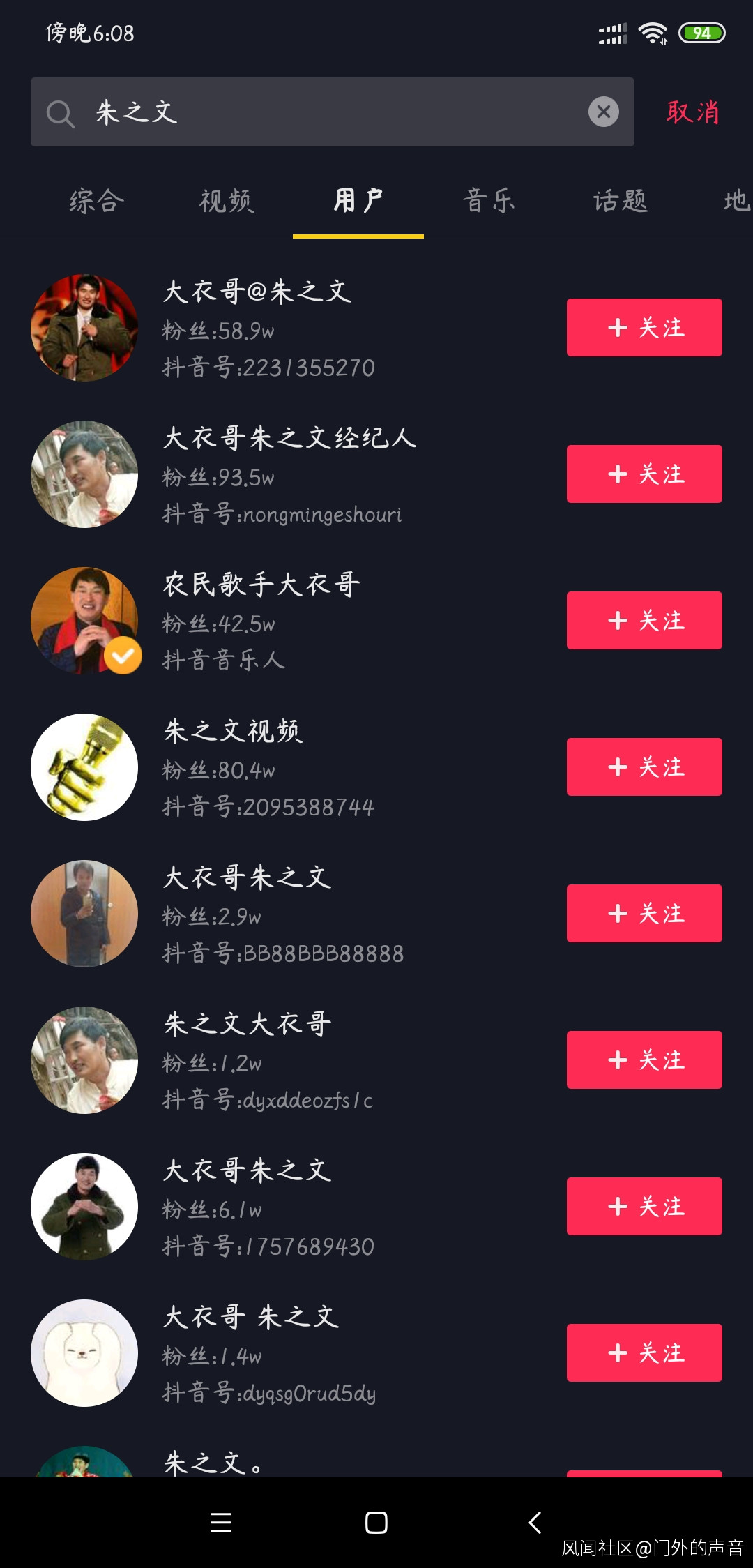Screen dimensions: 753x1568
Task: Follow the 朱之文视频 account
Action: click(644, 767)
